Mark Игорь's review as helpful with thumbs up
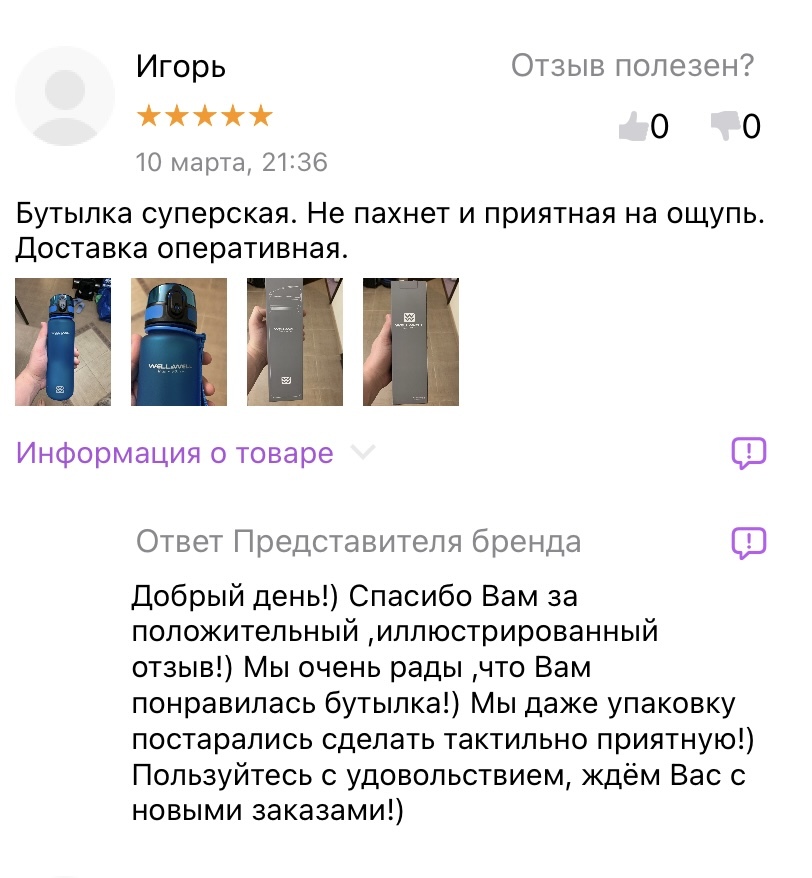This screenshot has width=812, height=878. [x=634, y=127]
